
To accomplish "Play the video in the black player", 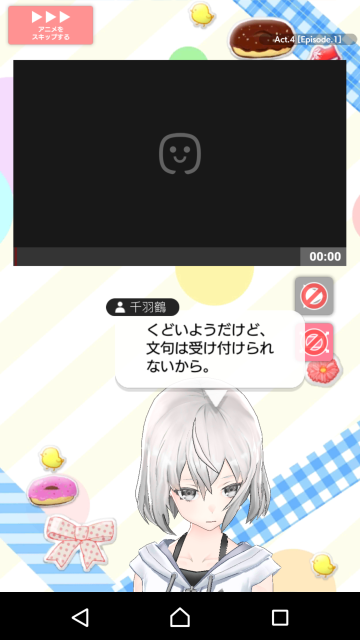I will (180, 153).
